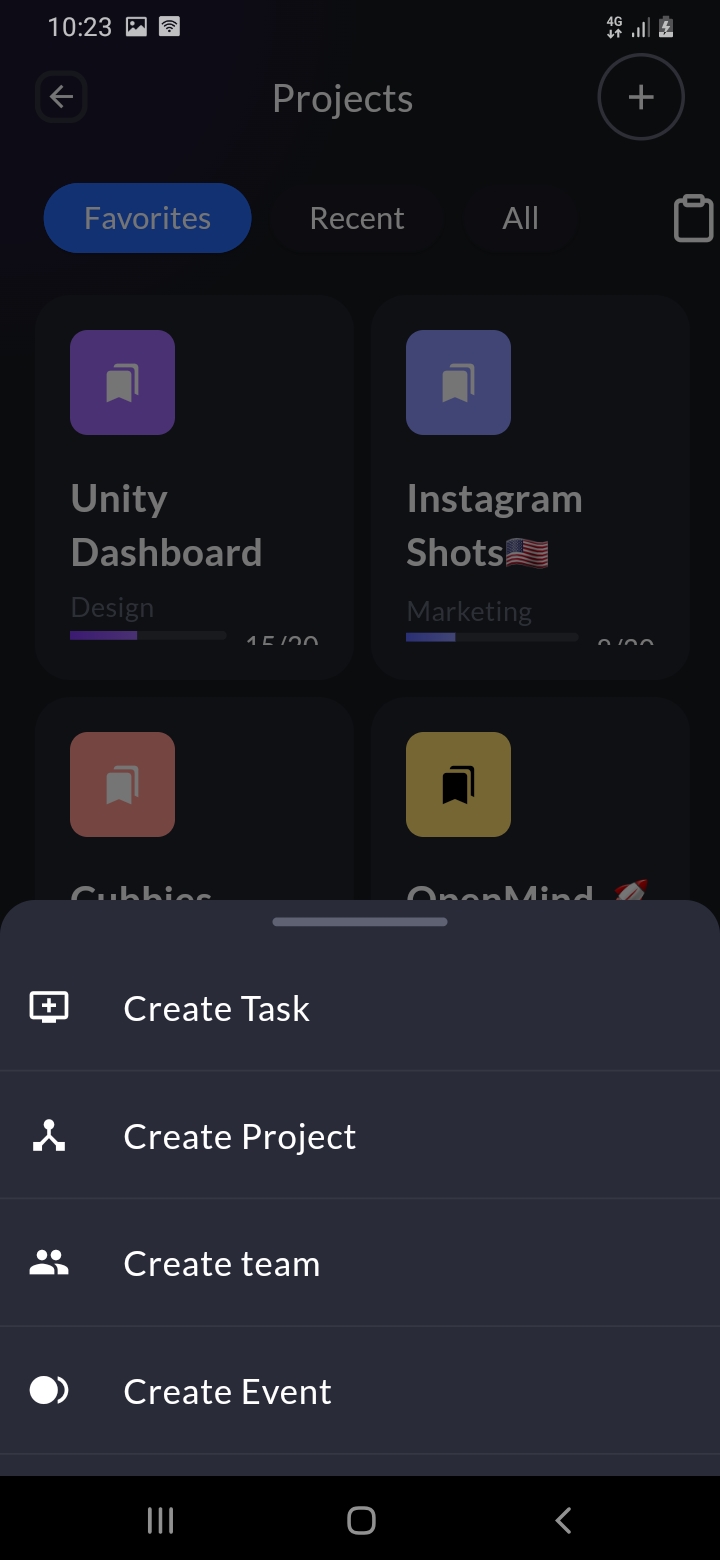Show All projects tab
Image resolution: width=720 pixels, height=1560 pixels.
pyautogui.click(x=520, y=218)
